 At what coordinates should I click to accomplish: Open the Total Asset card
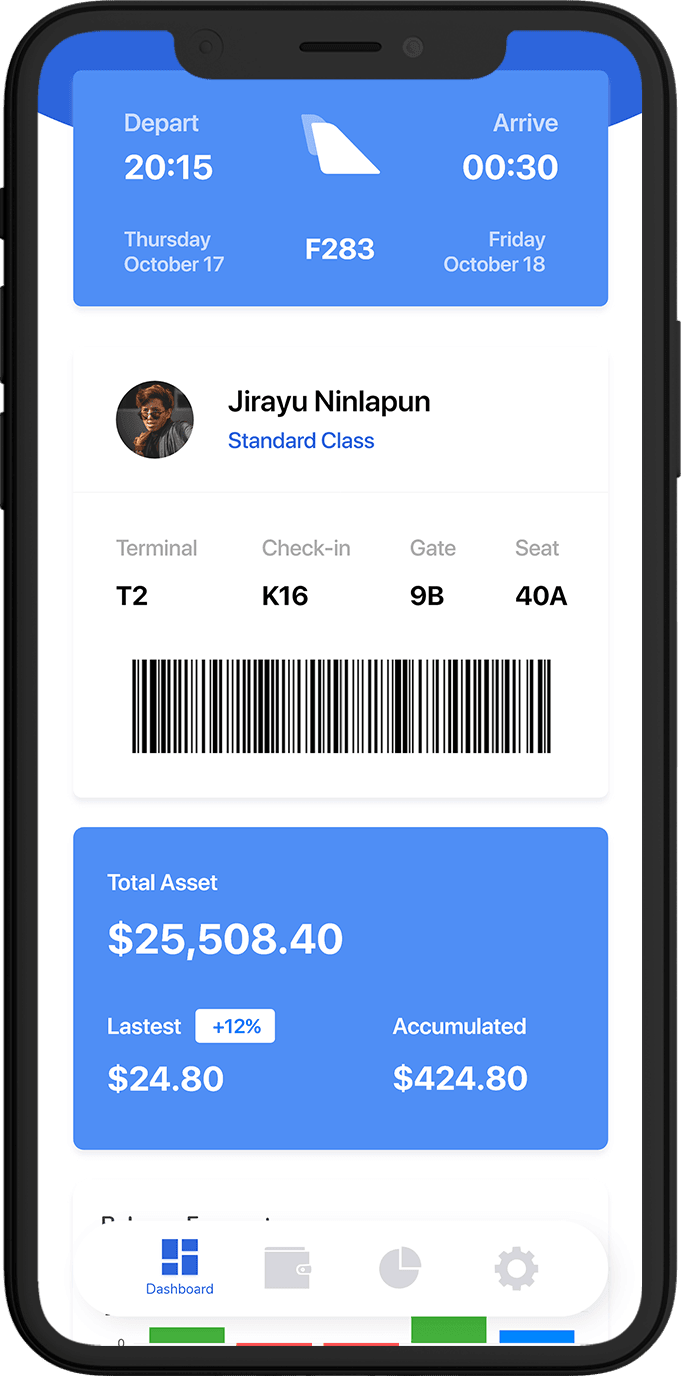click(x=340, y=988)
